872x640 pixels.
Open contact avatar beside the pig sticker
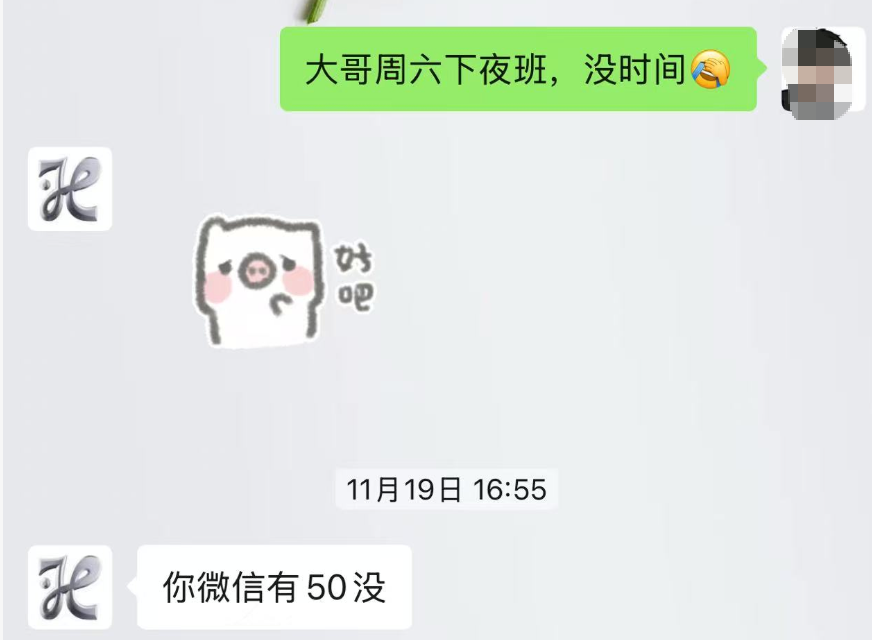(69, 189)
